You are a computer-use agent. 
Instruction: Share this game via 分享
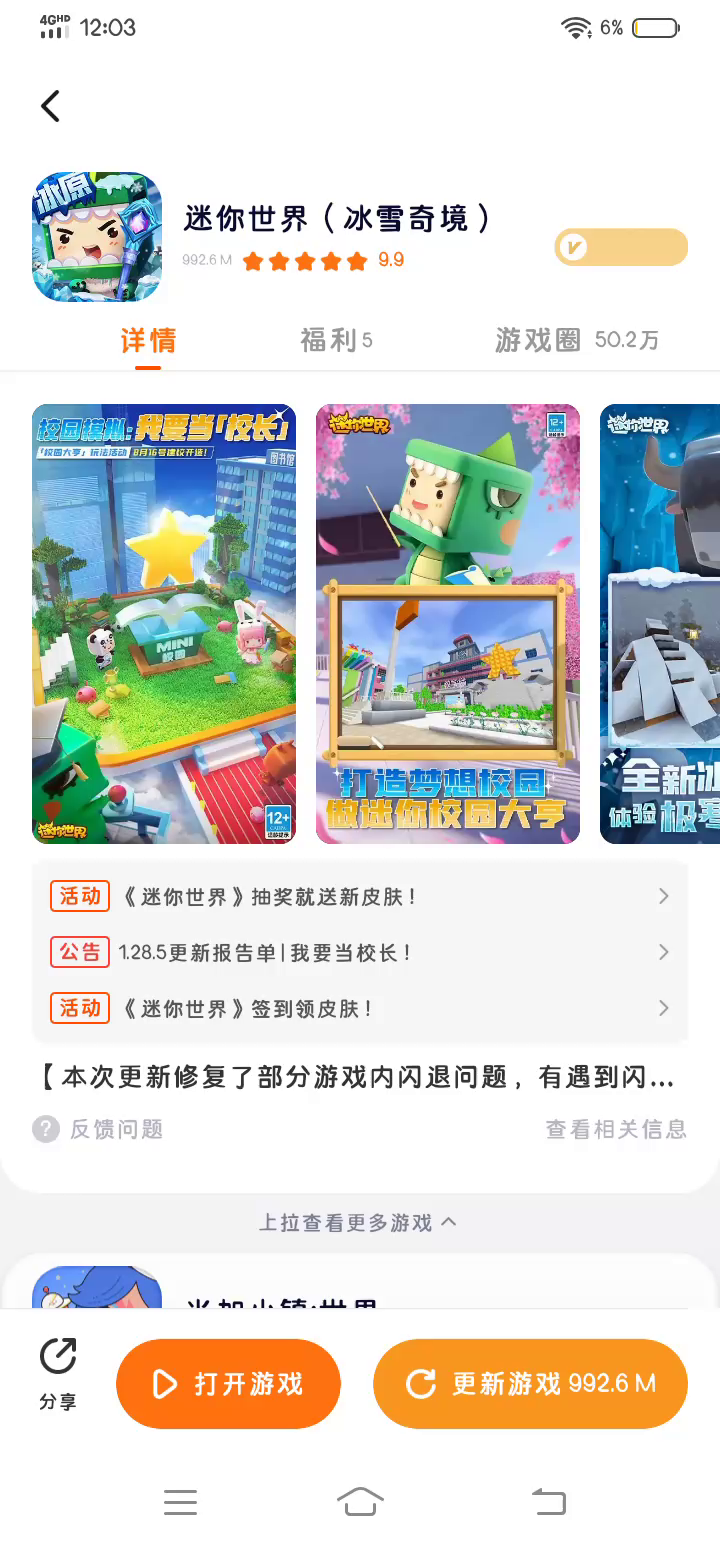(x=58, y=1375)
